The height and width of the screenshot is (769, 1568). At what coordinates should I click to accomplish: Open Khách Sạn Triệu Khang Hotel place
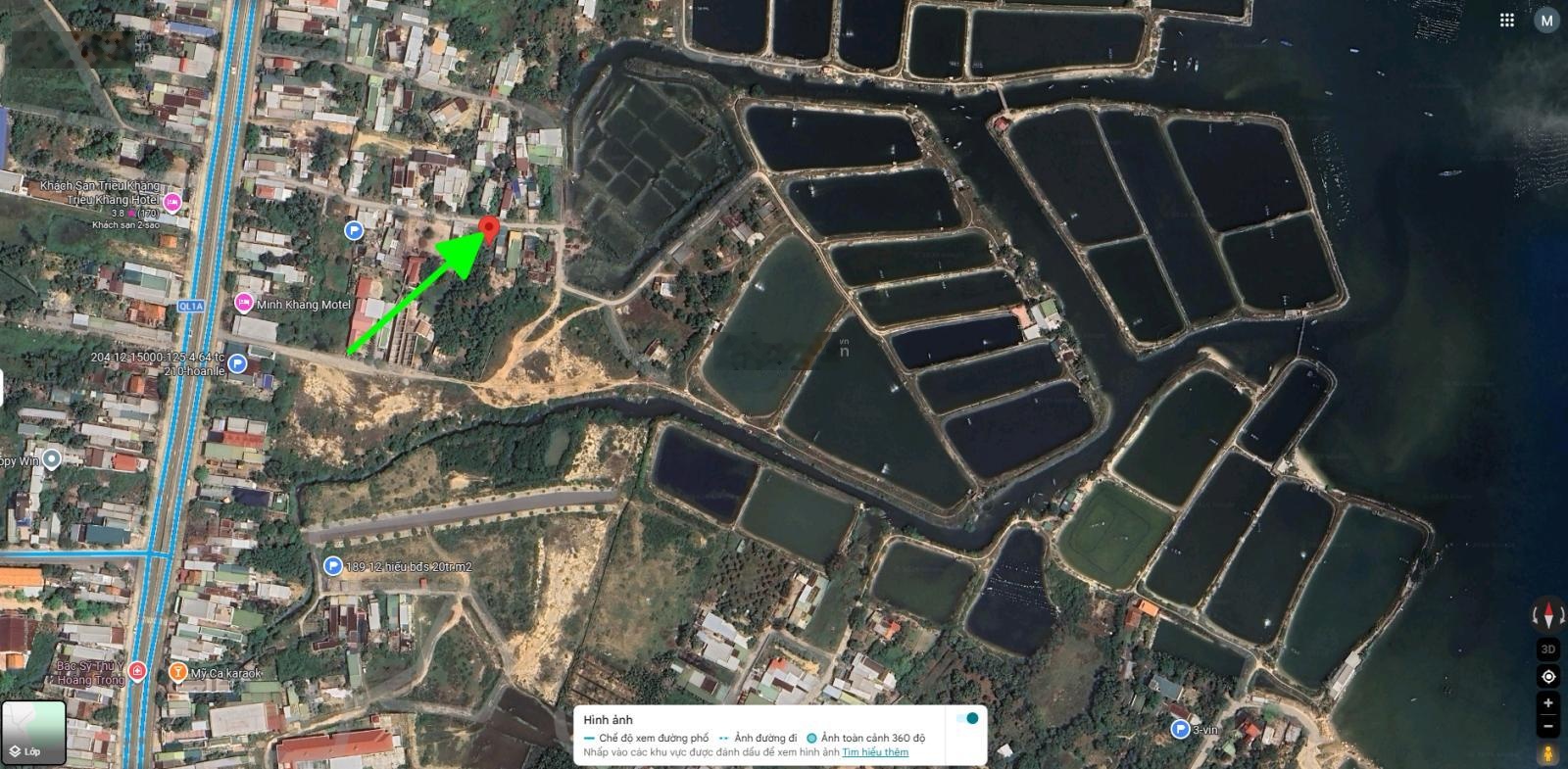(173, 203)
